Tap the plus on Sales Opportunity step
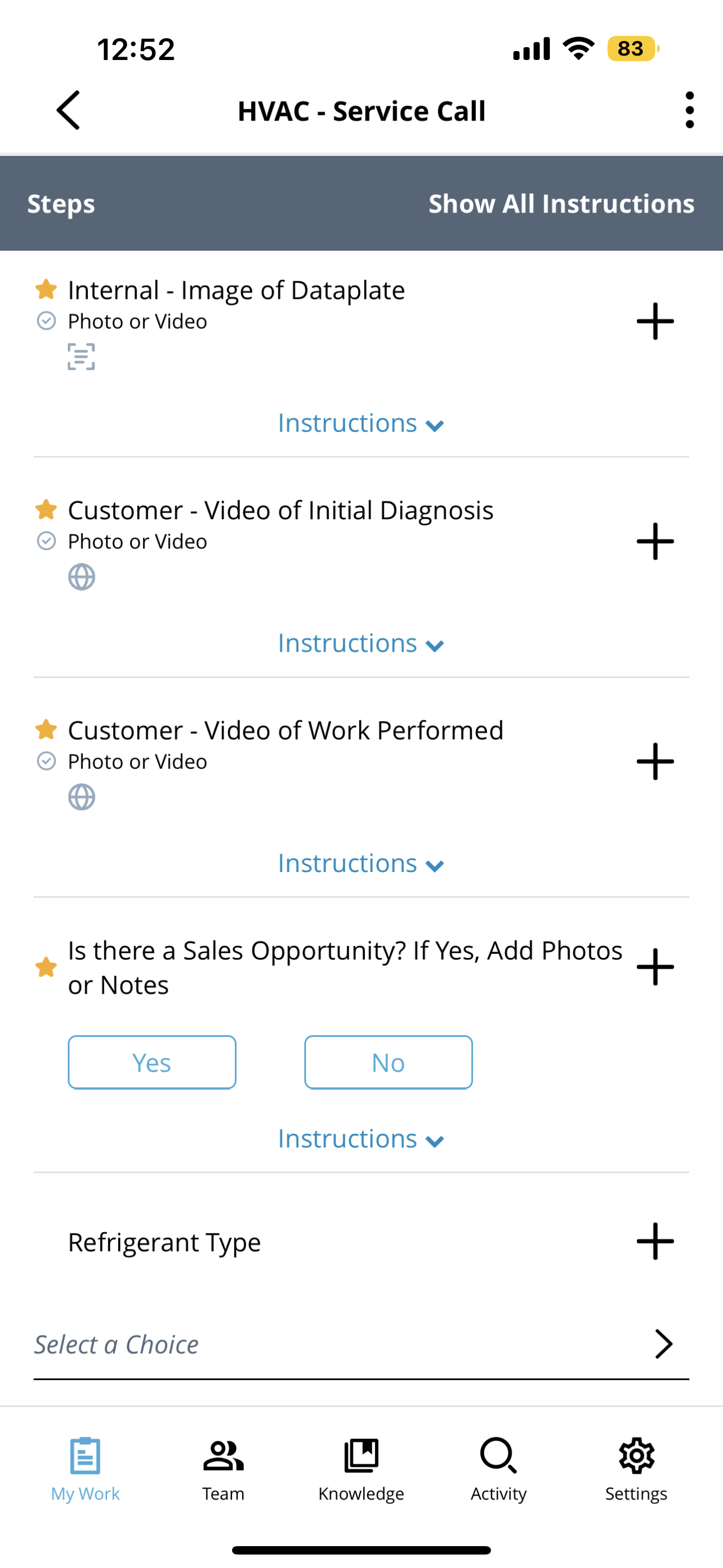The height and width of the screenshot is (1568, 723). [x=654, y=967]
